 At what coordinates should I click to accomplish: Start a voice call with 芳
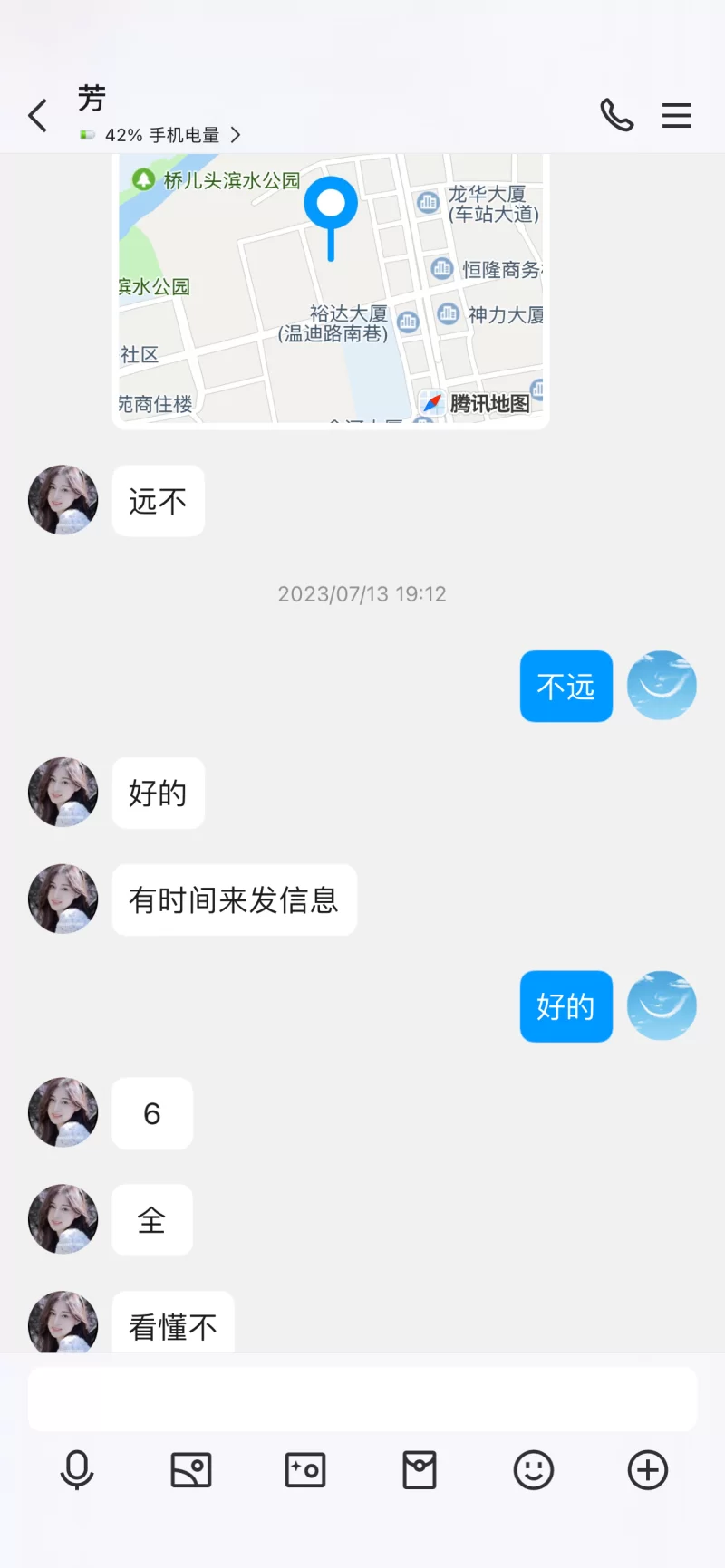click(x=616, y=116)
